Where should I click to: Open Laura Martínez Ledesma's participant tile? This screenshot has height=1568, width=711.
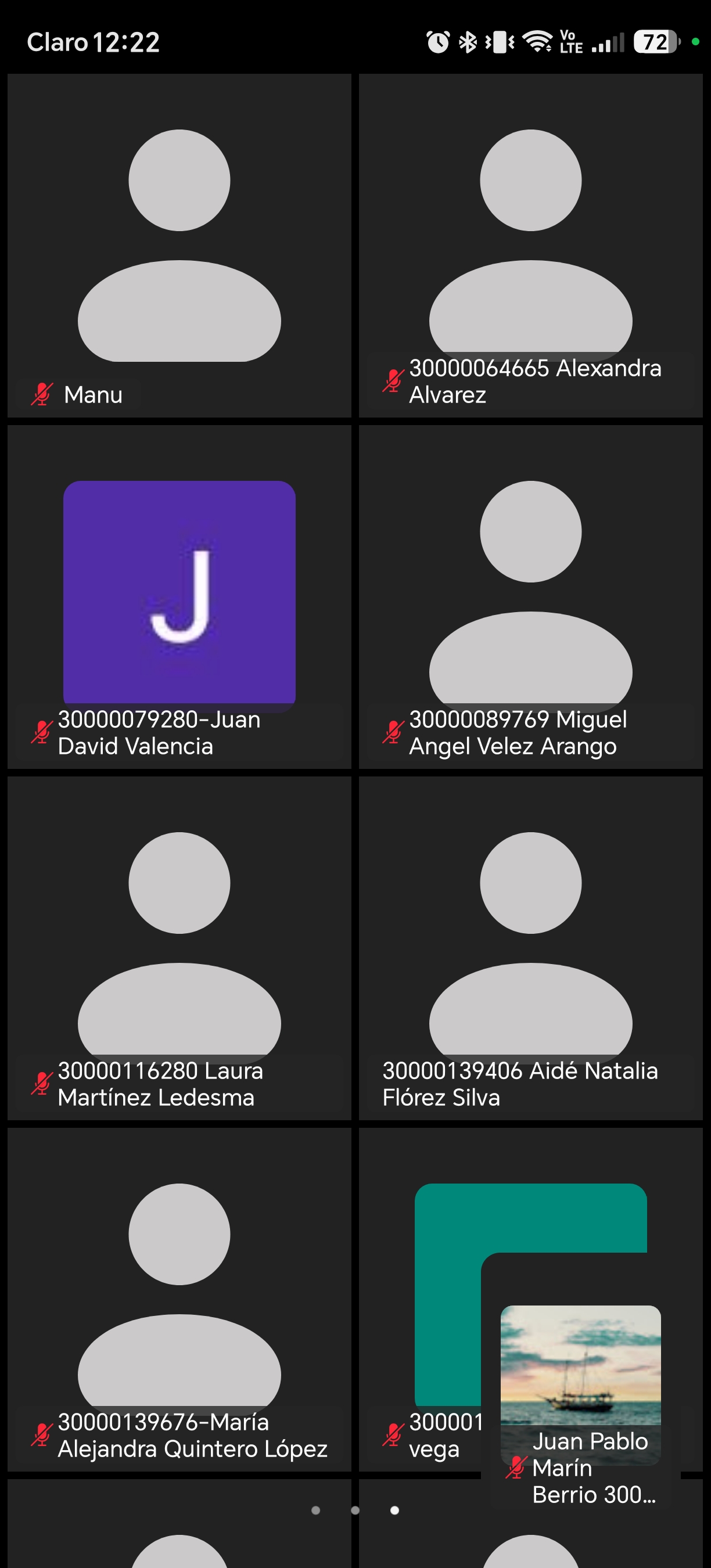click(x=179, y=948)
